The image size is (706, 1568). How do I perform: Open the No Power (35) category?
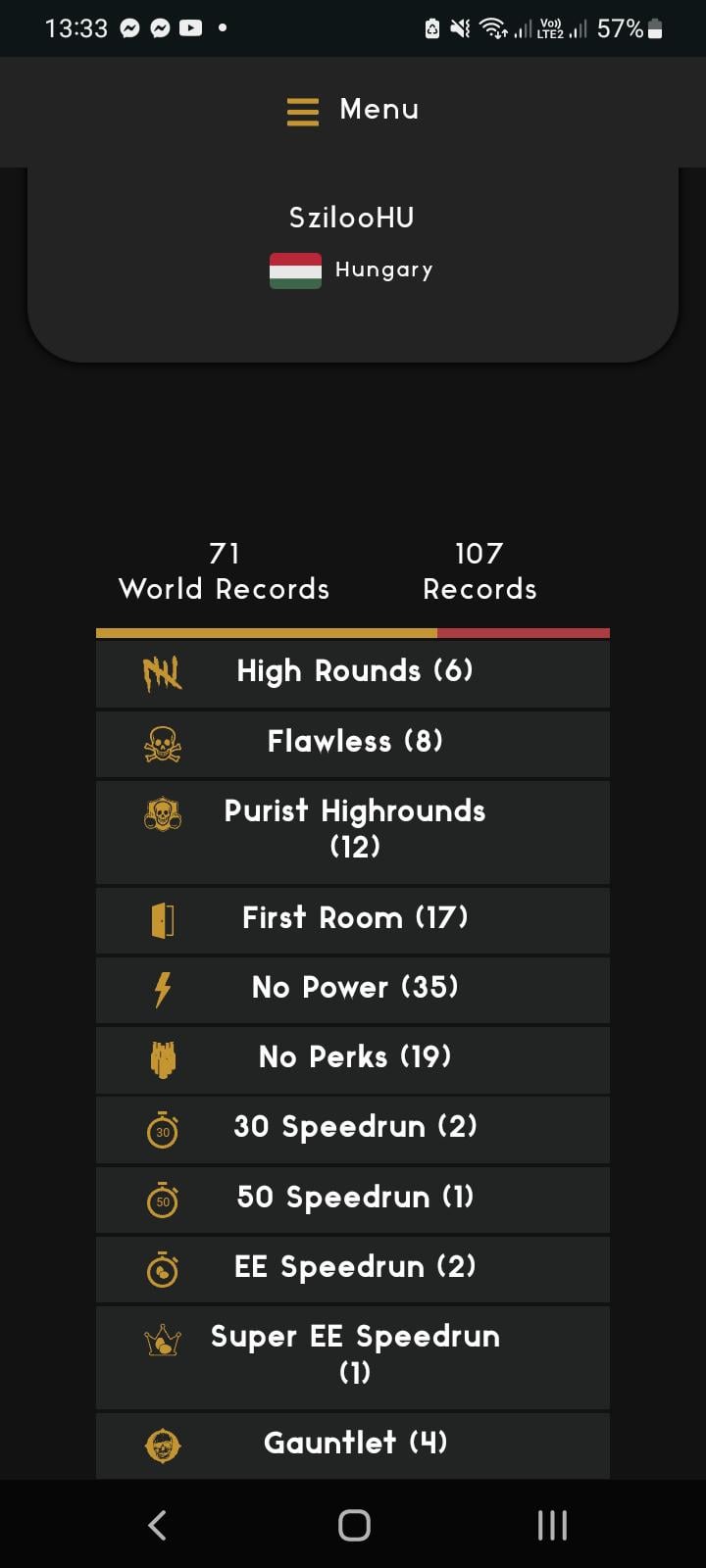pos(353,988)
